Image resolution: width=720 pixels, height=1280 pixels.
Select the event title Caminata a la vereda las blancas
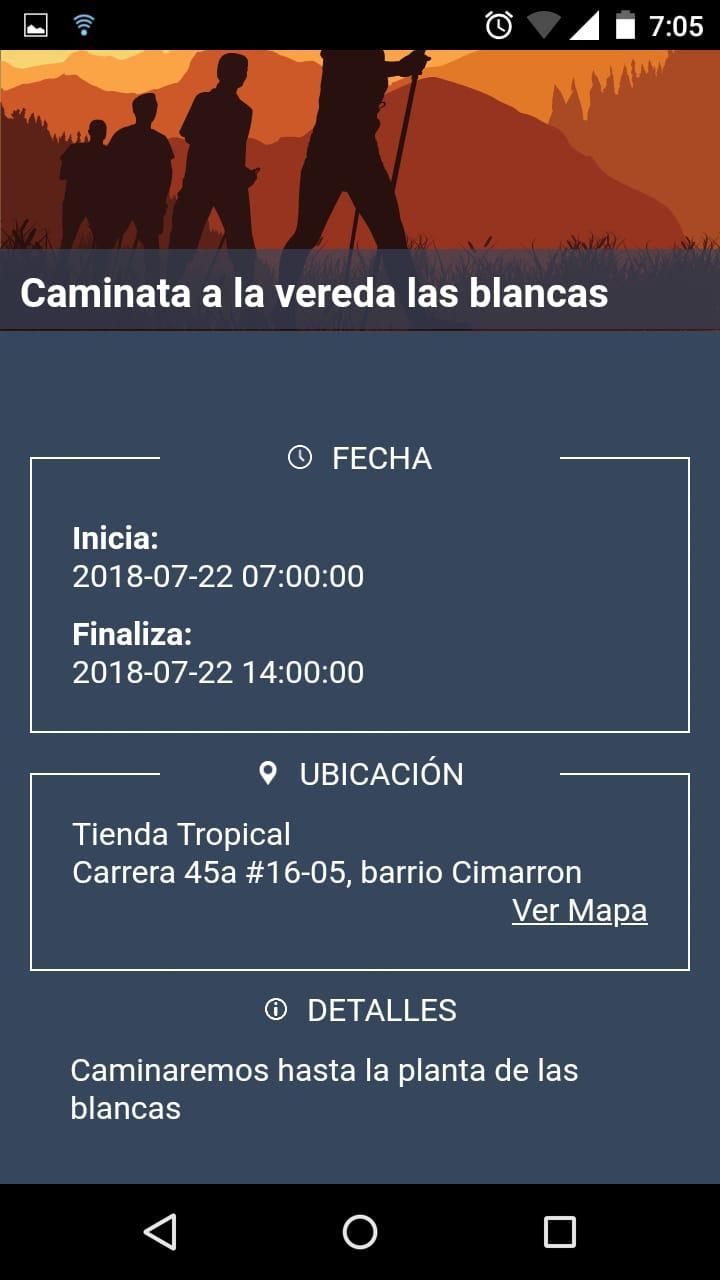(x=313, y=293)
